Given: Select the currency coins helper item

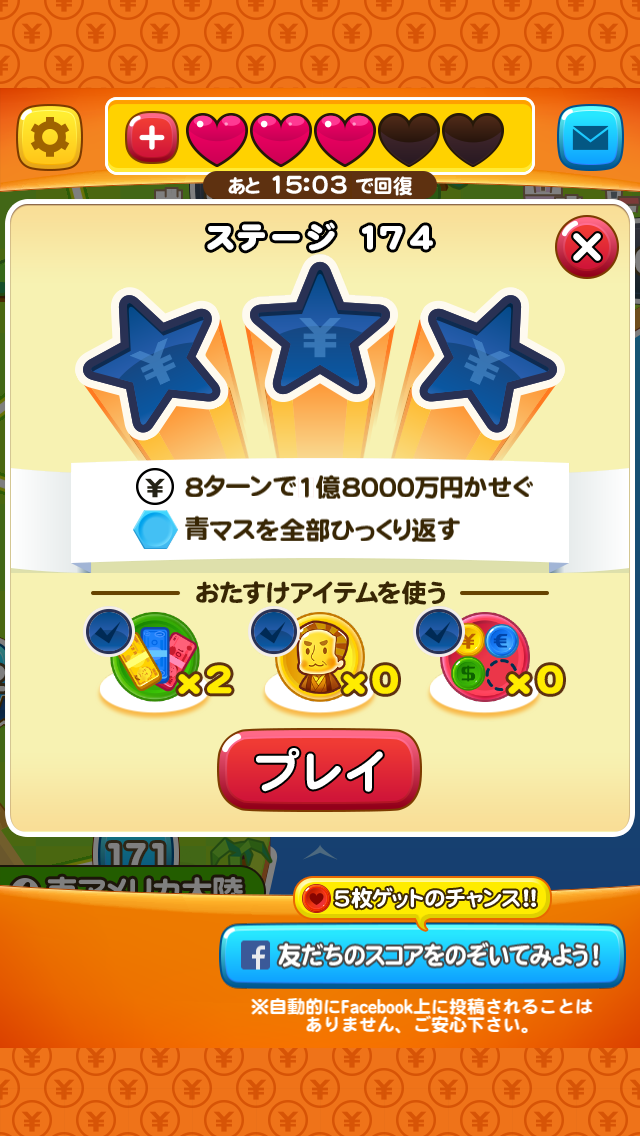Looking at the screenshot, I should click(485, 658).
